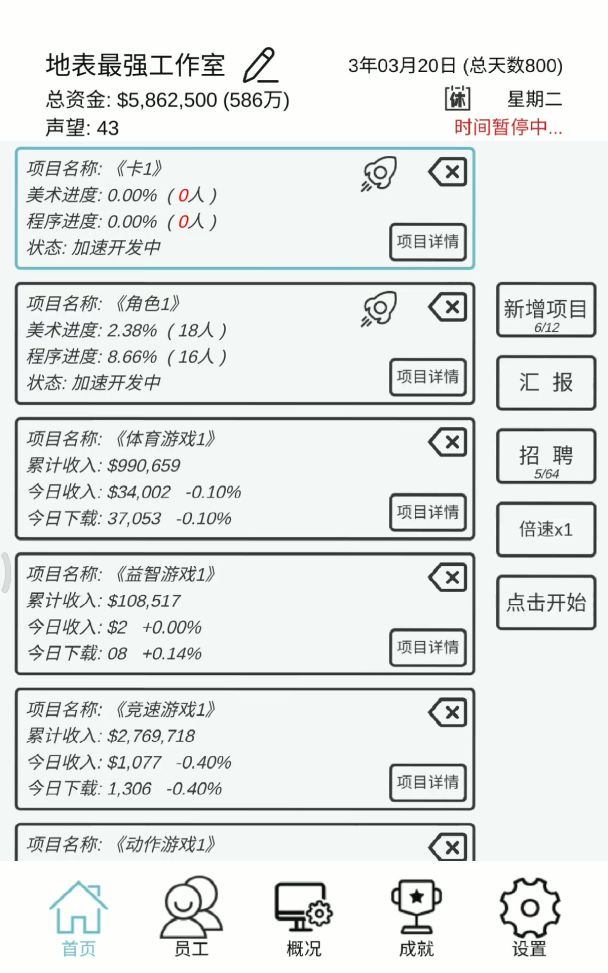Viewport: 608px width, 973px height.
Task: Delete the 《角色1》 project
Action: click(447, 307)
